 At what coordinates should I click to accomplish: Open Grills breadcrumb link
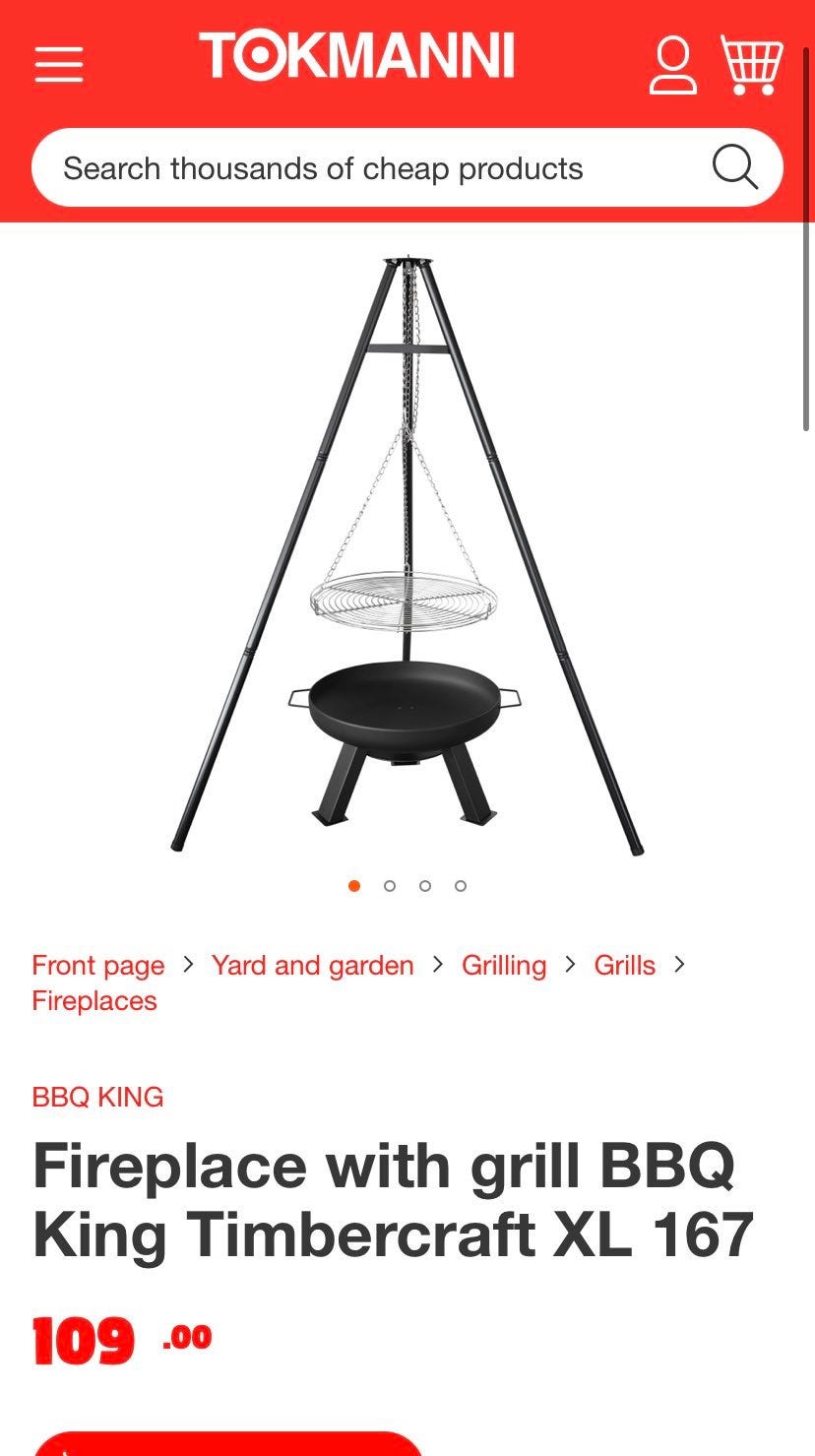[624, 965]
